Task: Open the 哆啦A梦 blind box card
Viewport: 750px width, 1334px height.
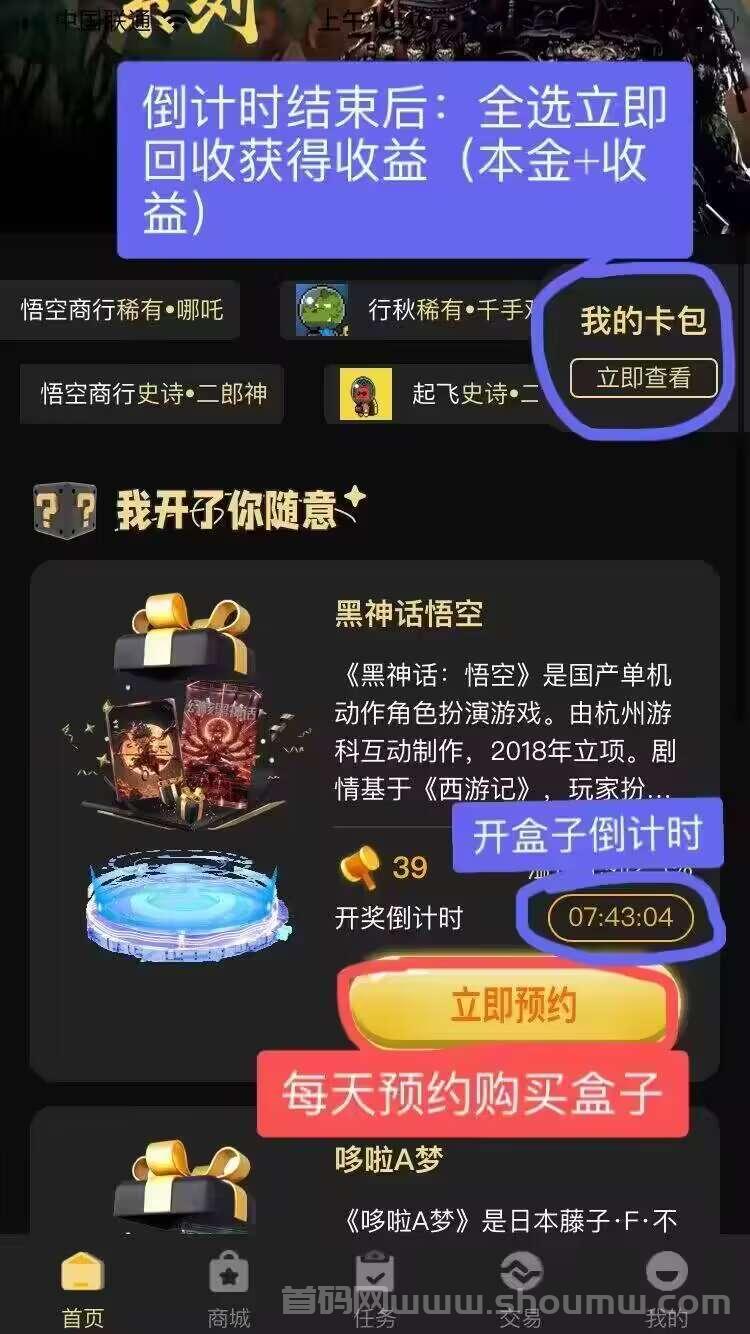Action: click(375, 1170)
